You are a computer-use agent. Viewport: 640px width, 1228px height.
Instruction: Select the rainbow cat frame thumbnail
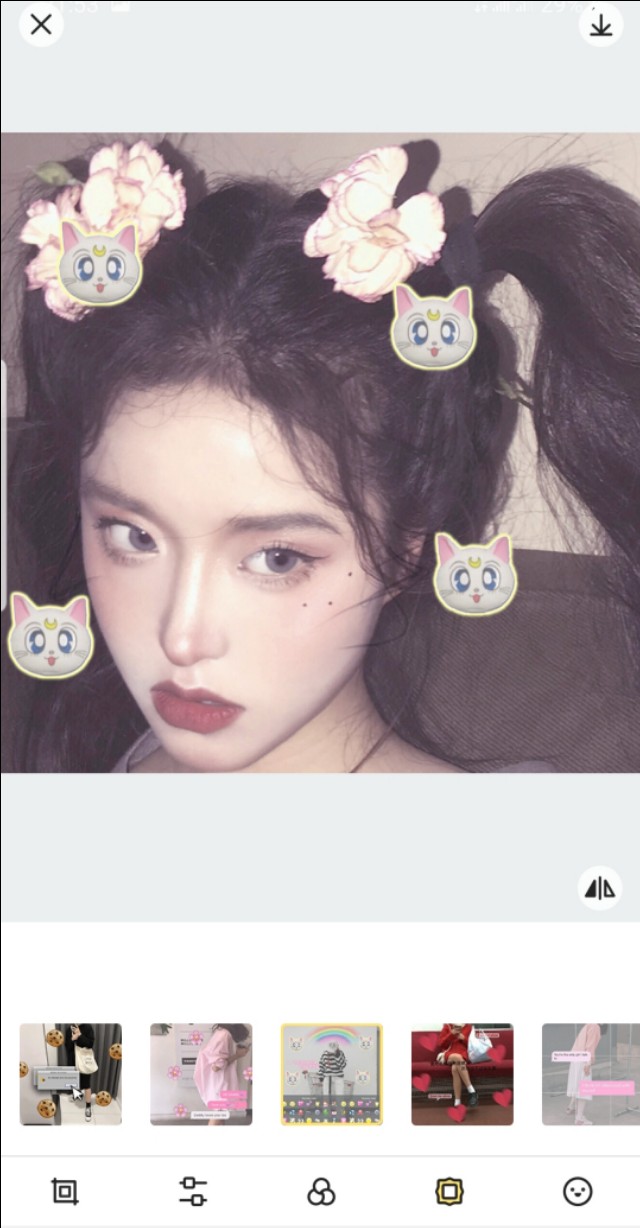point(332,1074)
